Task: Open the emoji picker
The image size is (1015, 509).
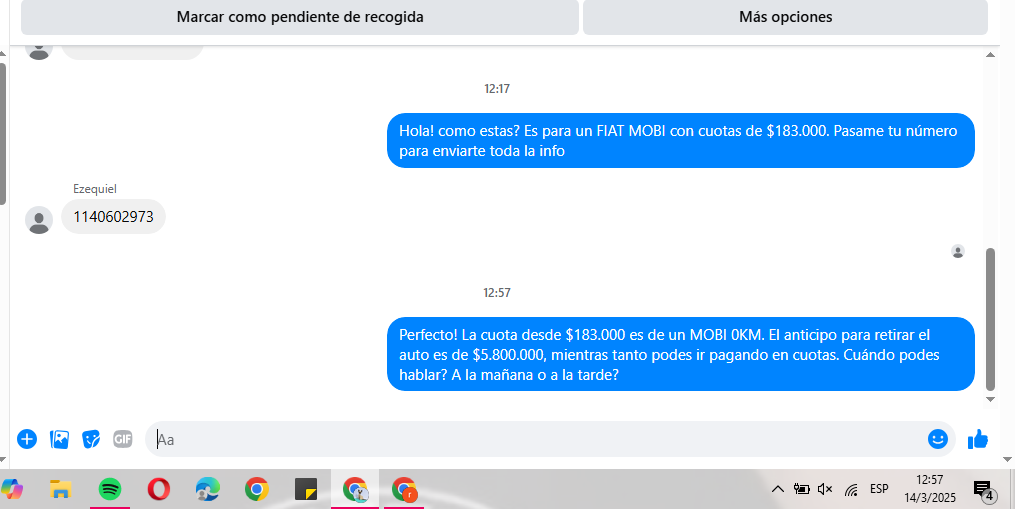Action: (937, 439)
